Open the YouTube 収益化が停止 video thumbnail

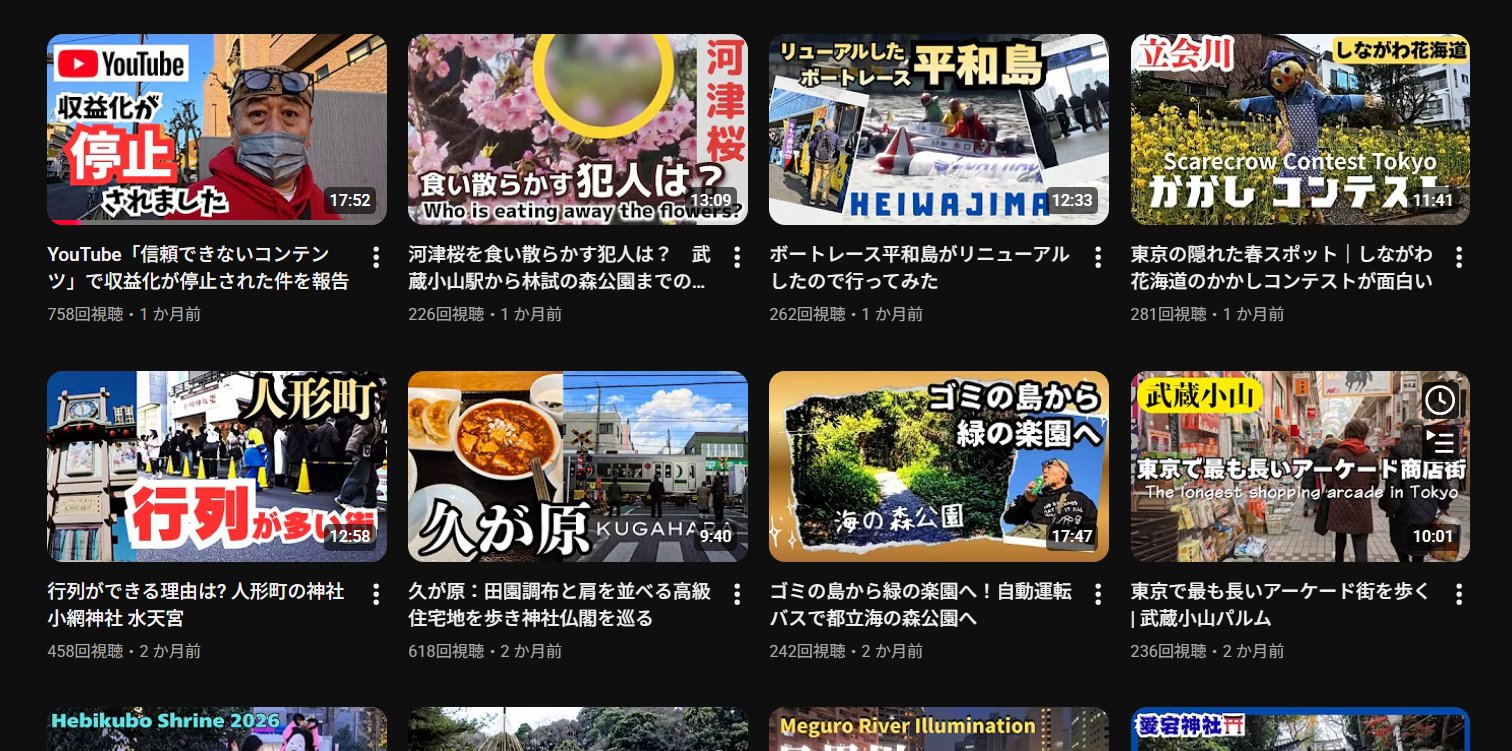coord(216,129)
